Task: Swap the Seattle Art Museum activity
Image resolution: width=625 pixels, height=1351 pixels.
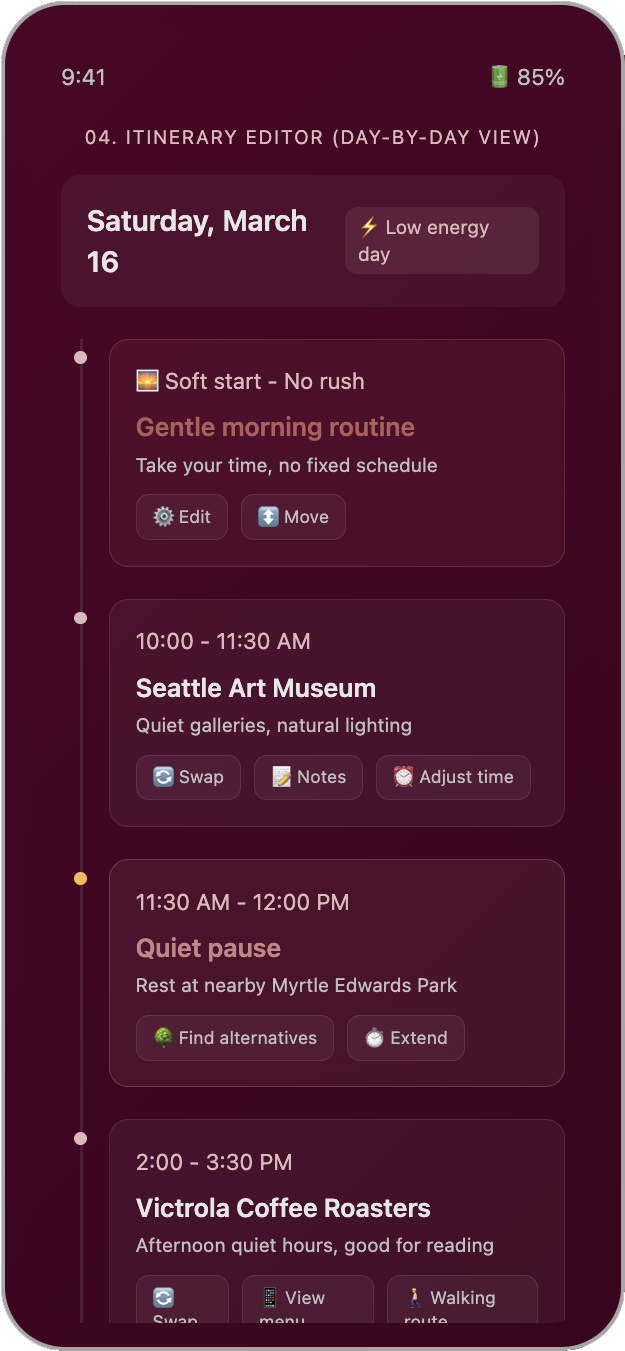Action: (188, 777)
